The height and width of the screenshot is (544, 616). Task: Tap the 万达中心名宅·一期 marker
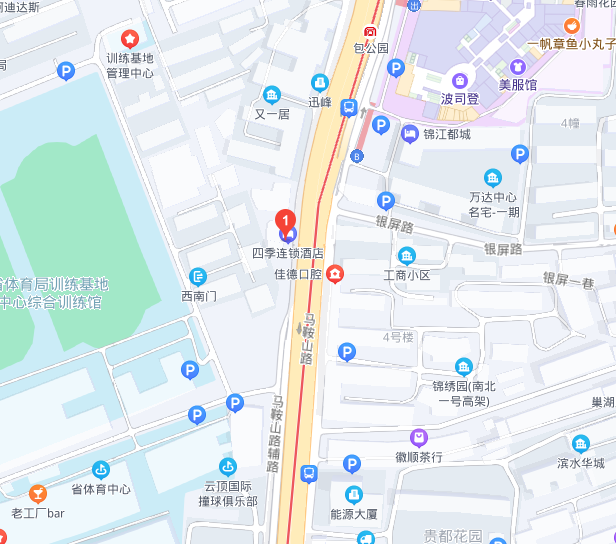(x=493, y=178)
